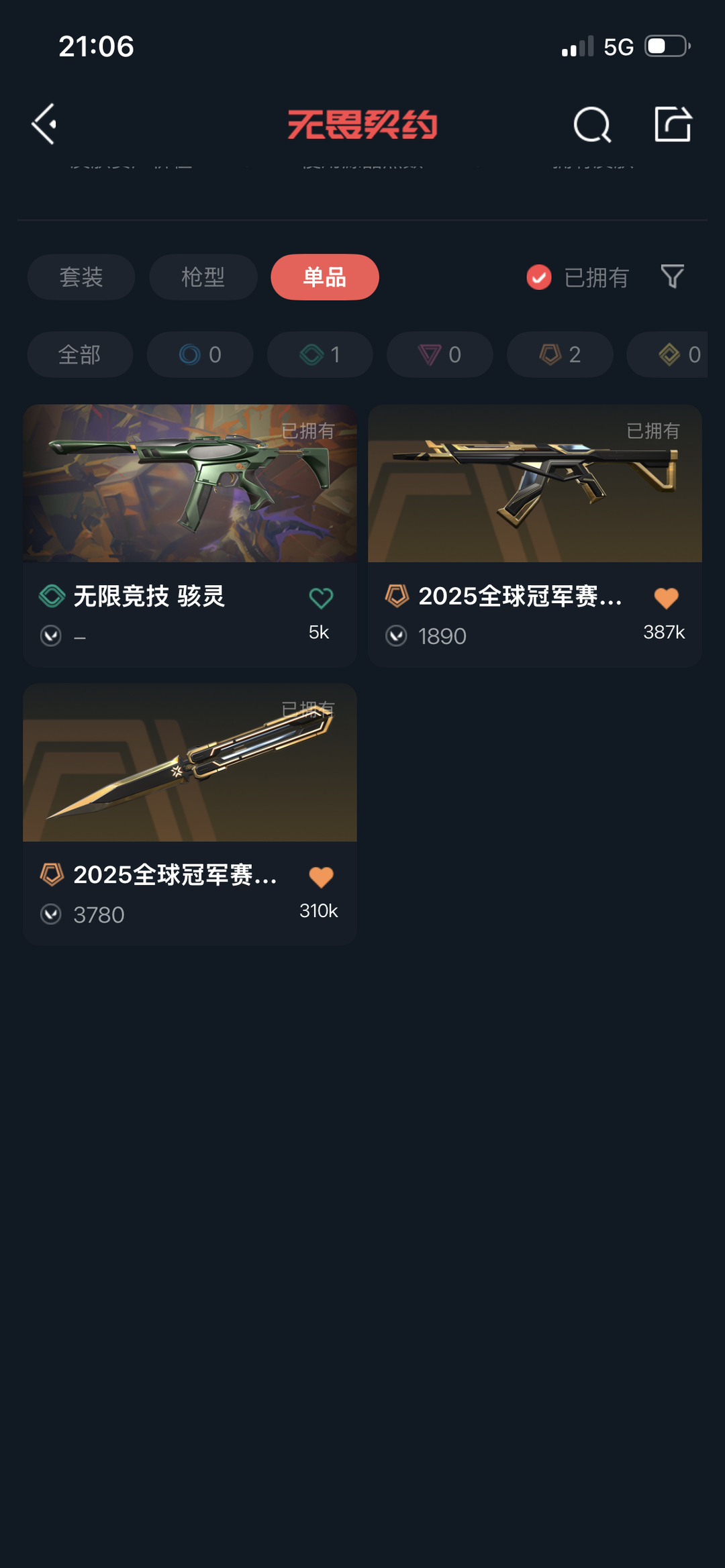Go back using the top-left arrow
This screenshot has width=725, height=1568.
click(x=44, y=124)
